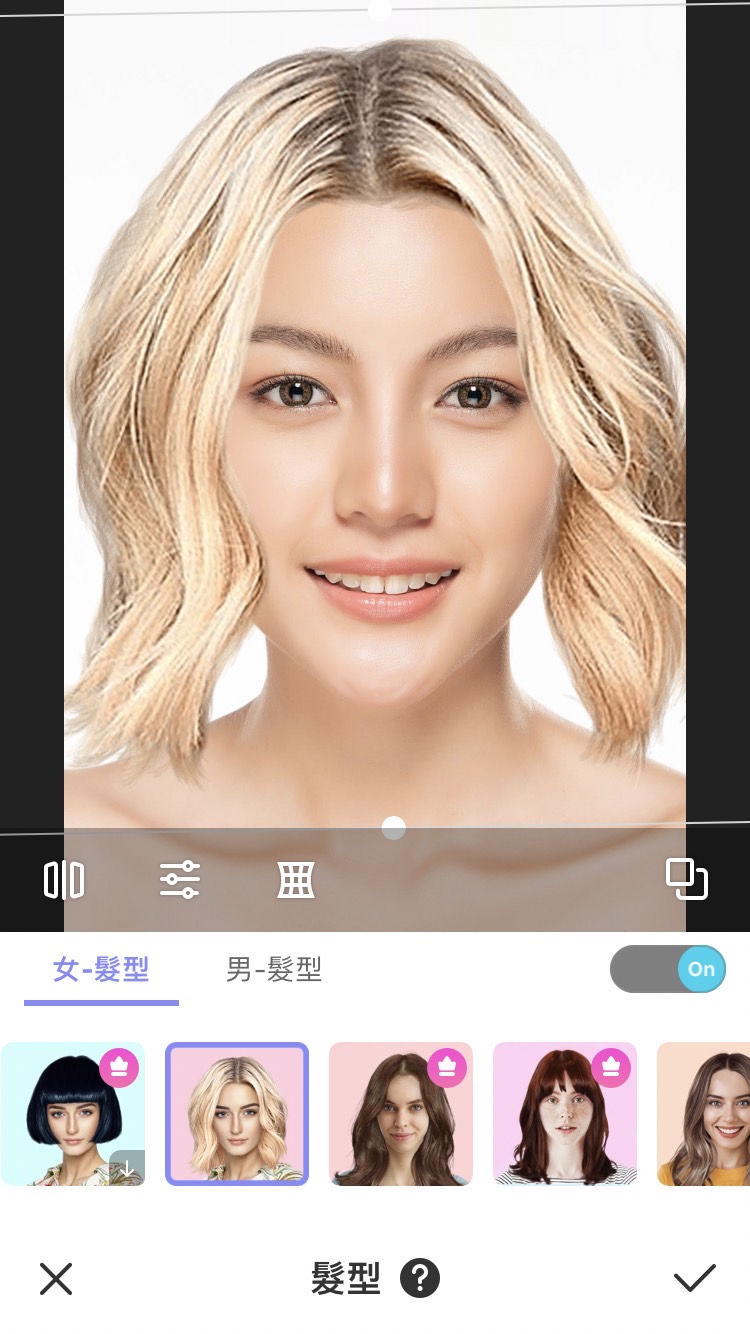Confirm hairstyle with the checkmark

[695, 1278]
